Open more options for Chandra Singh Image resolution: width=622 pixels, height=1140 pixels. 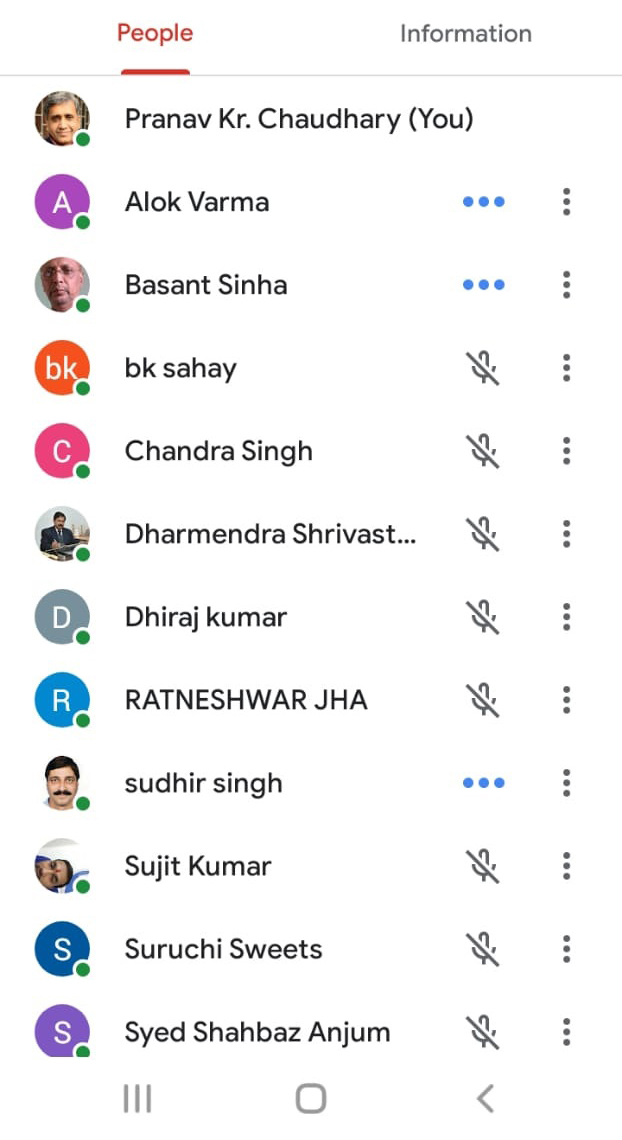pyautogui.click(x=567, y=451)
